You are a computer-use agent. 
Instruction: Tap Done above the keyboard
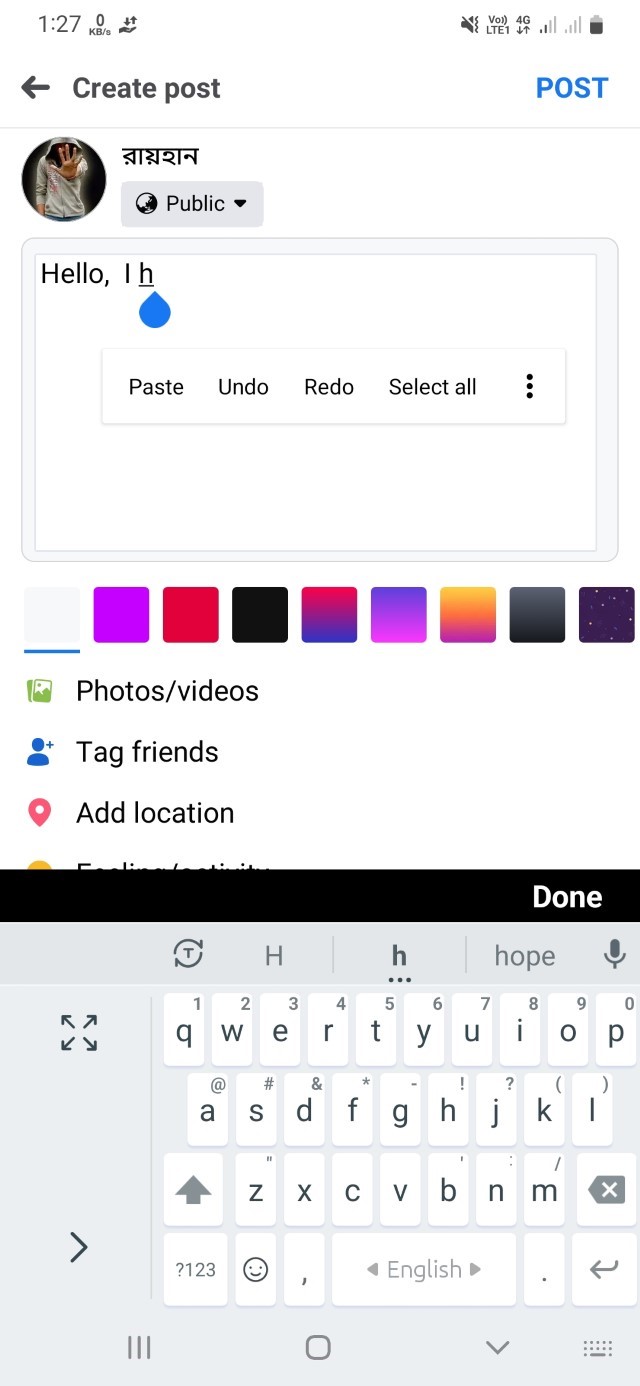(567, 897)
